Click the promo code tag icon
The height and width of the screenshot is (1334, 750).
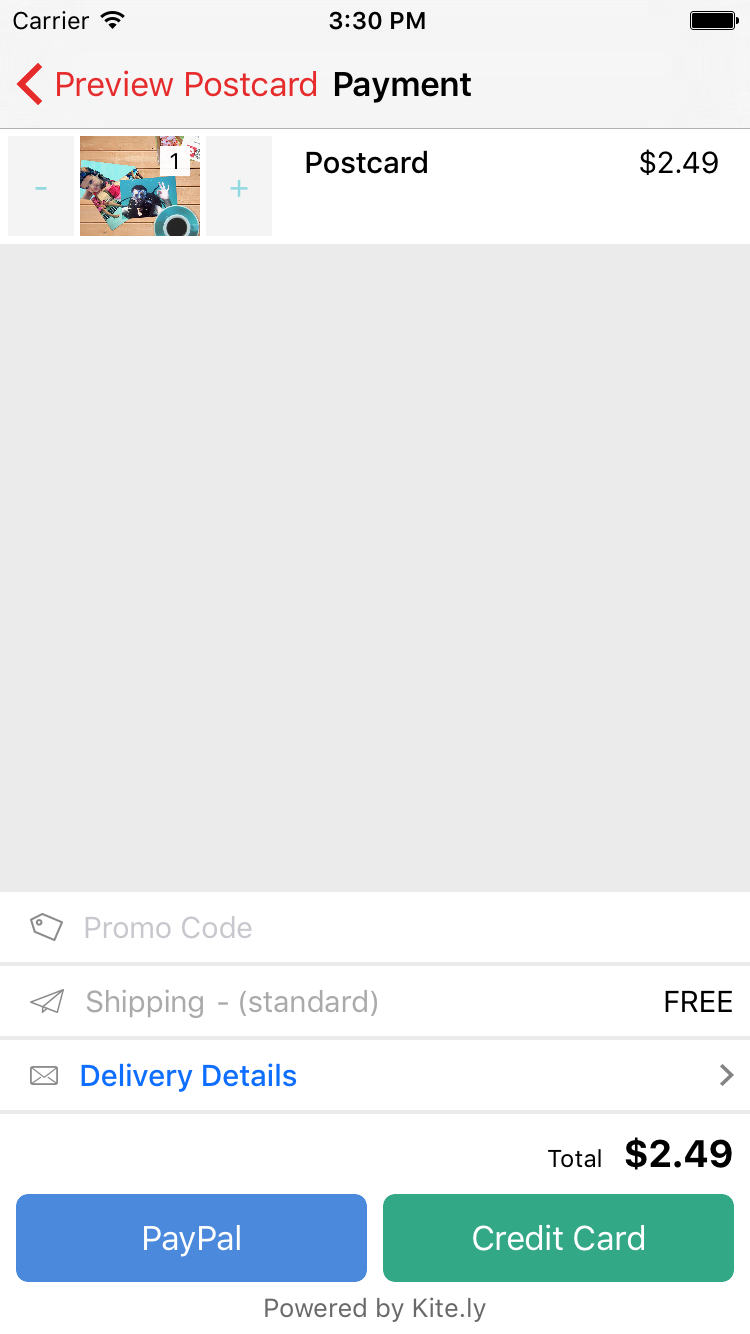coord(46,927)
